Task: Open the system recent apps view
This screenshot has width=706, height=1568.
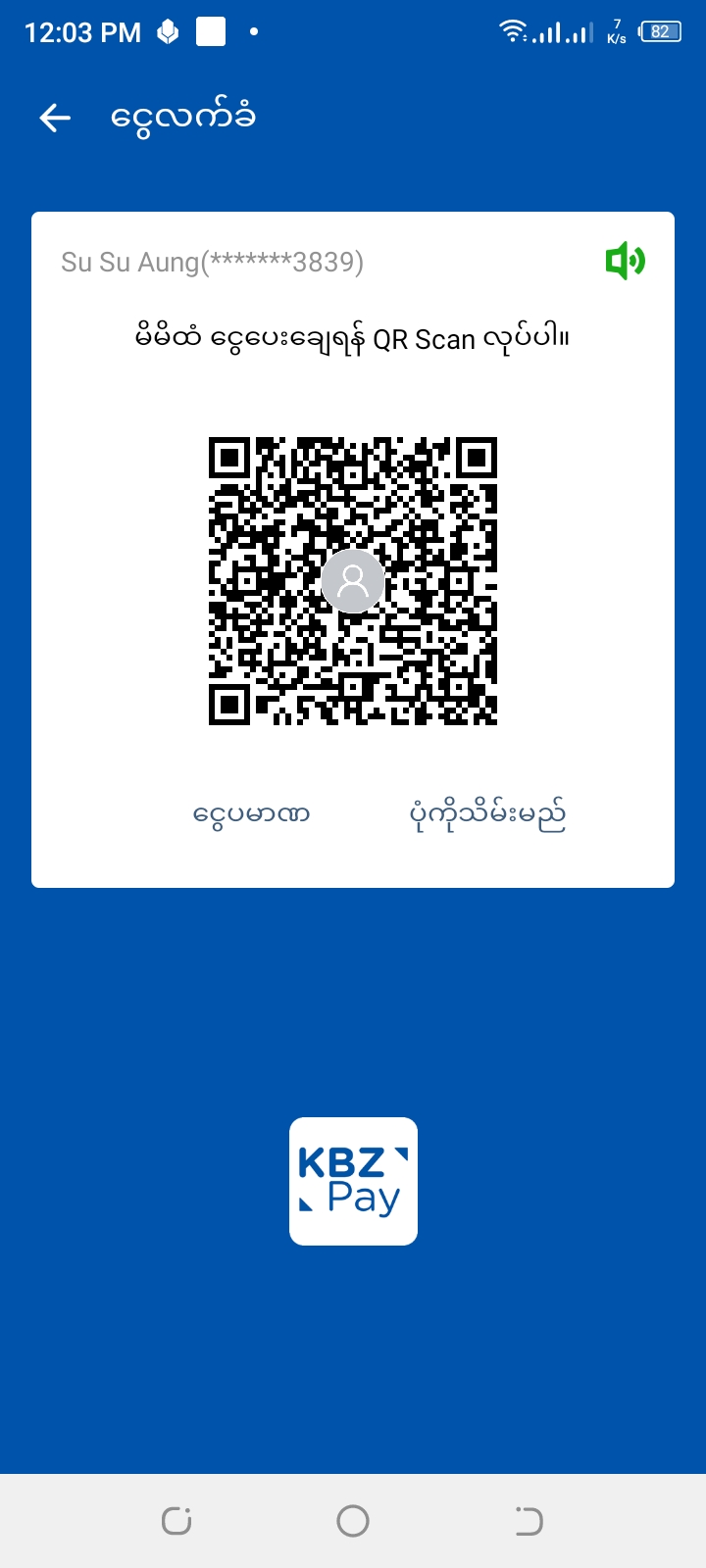Action: point(176,1521)
